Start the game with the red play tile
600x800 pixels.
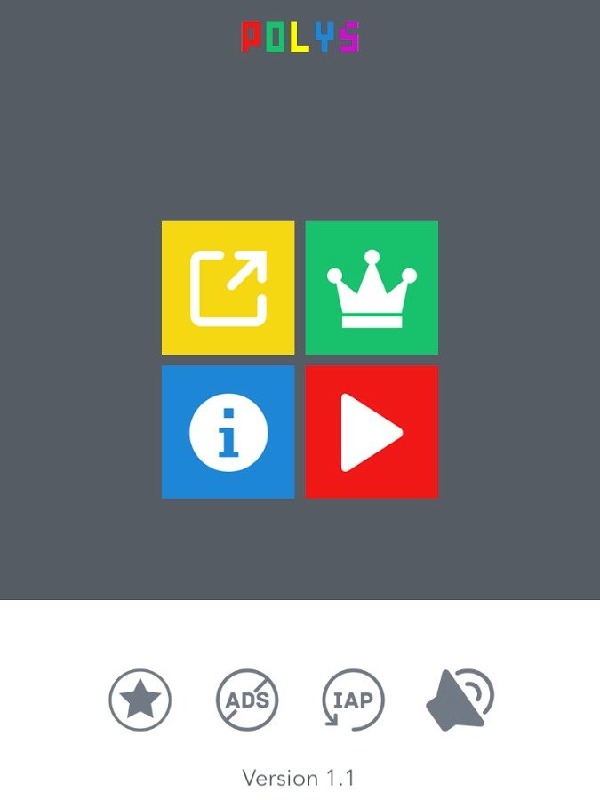tap(371, 432)
